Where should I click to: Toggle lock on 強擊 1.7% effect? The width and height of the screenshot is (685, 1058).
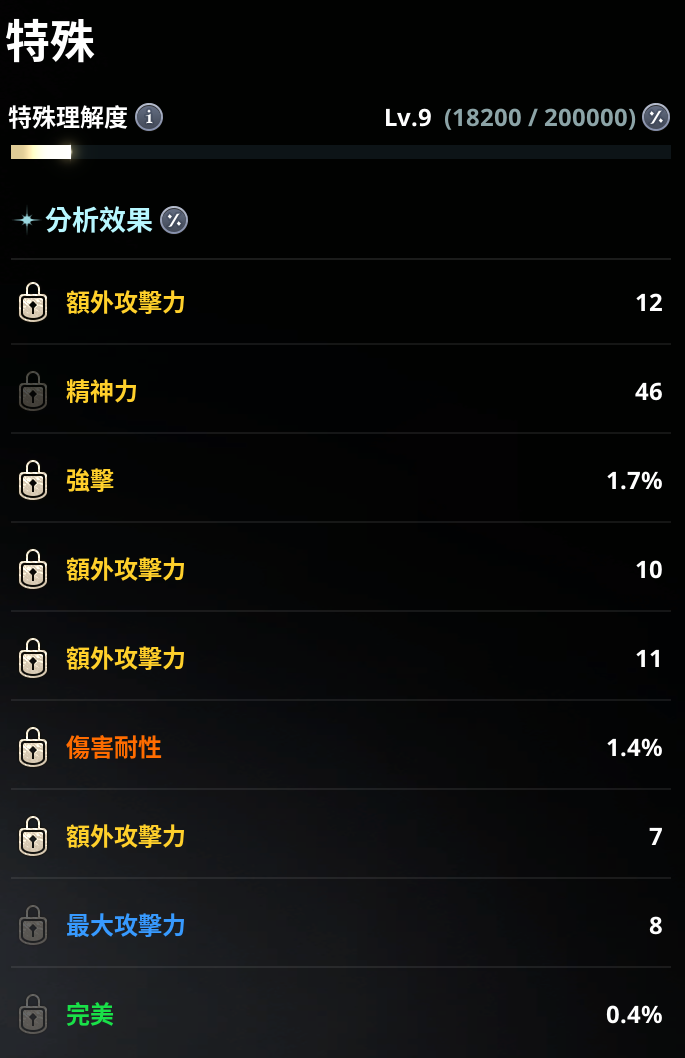33,480
